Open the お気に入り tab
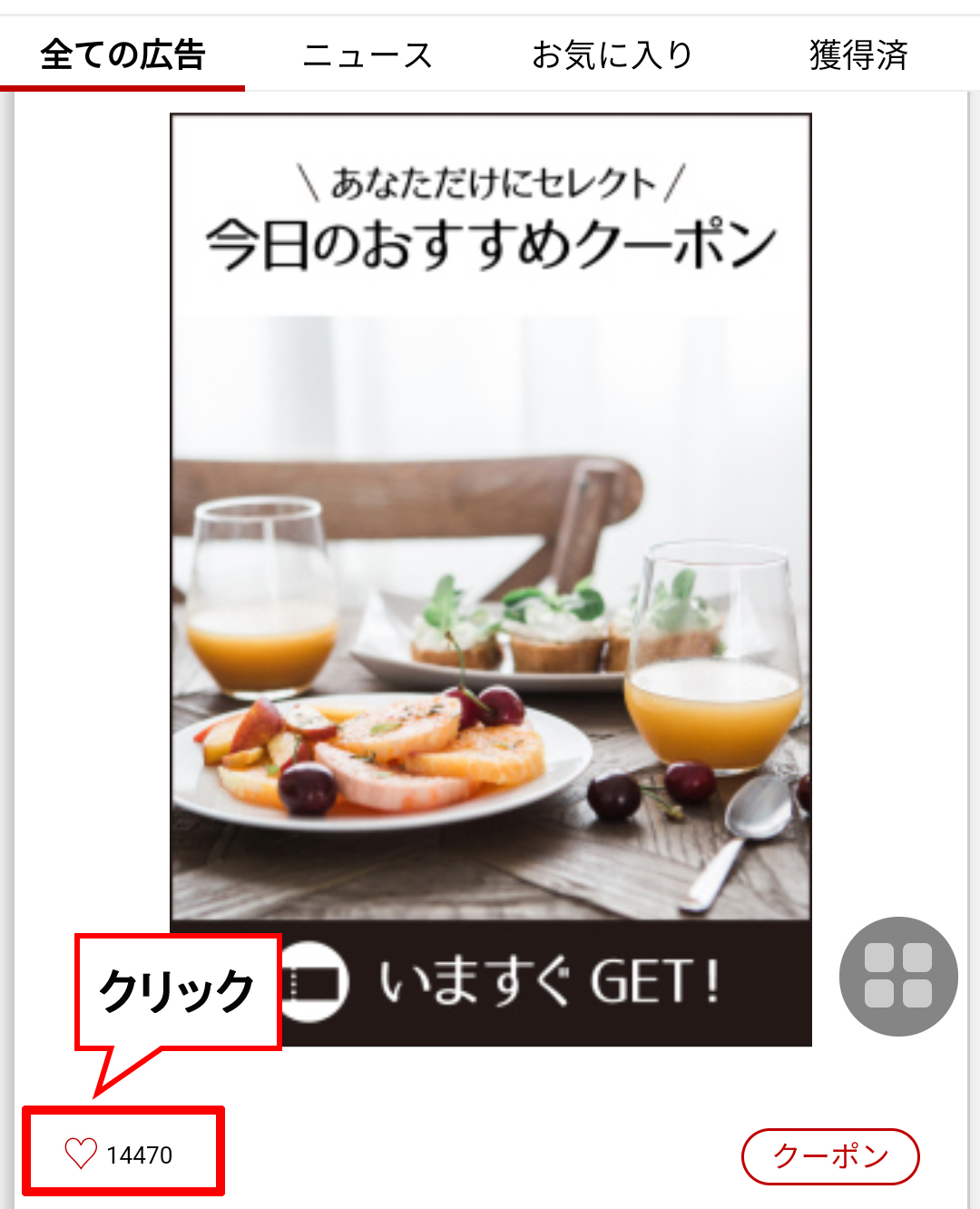Viewport: 980px width, 1209px height. (612, 55)
